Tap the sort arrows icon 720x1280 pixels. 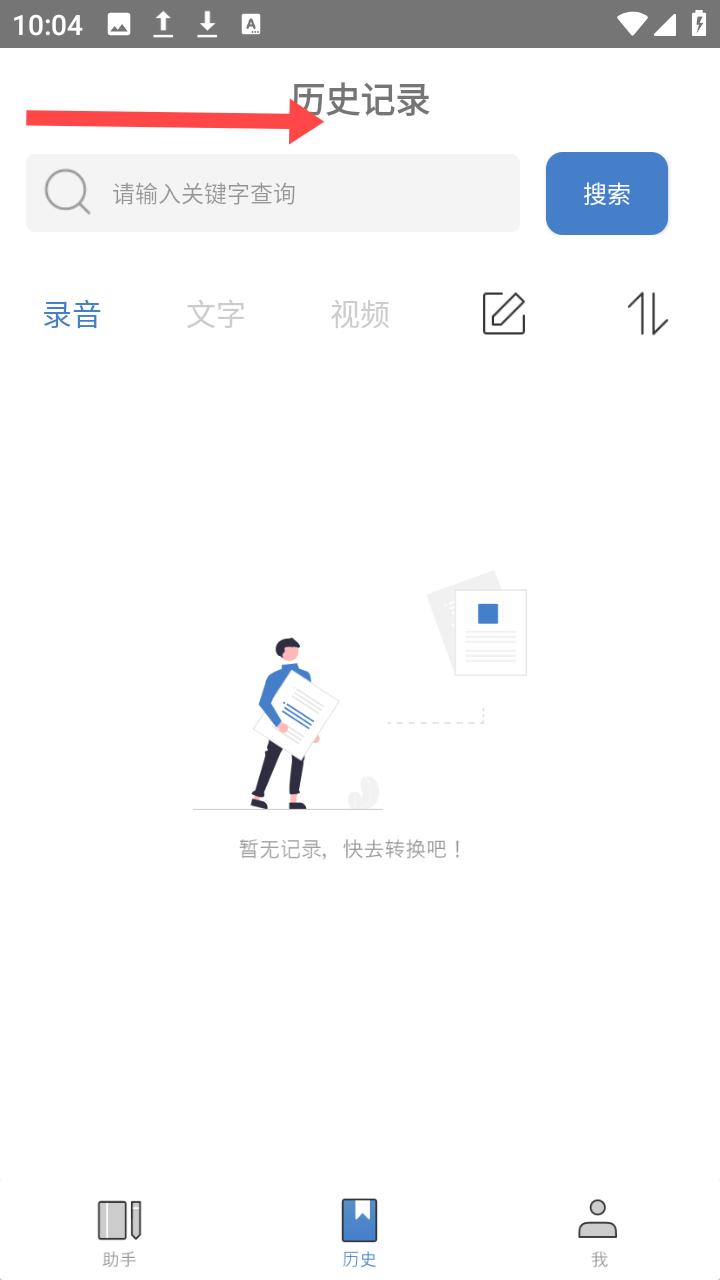click(x=647, y=313)
